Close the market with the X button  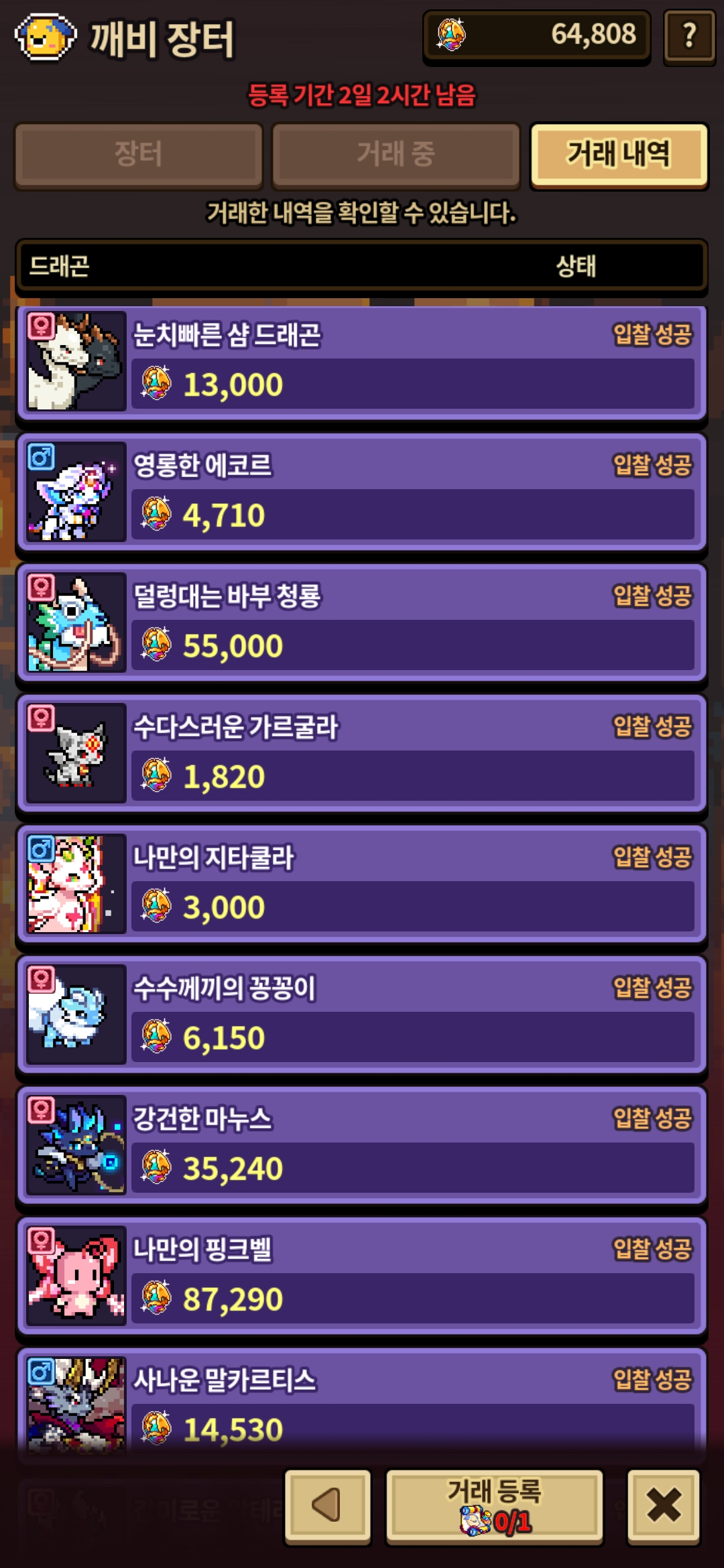point(664,1505)
